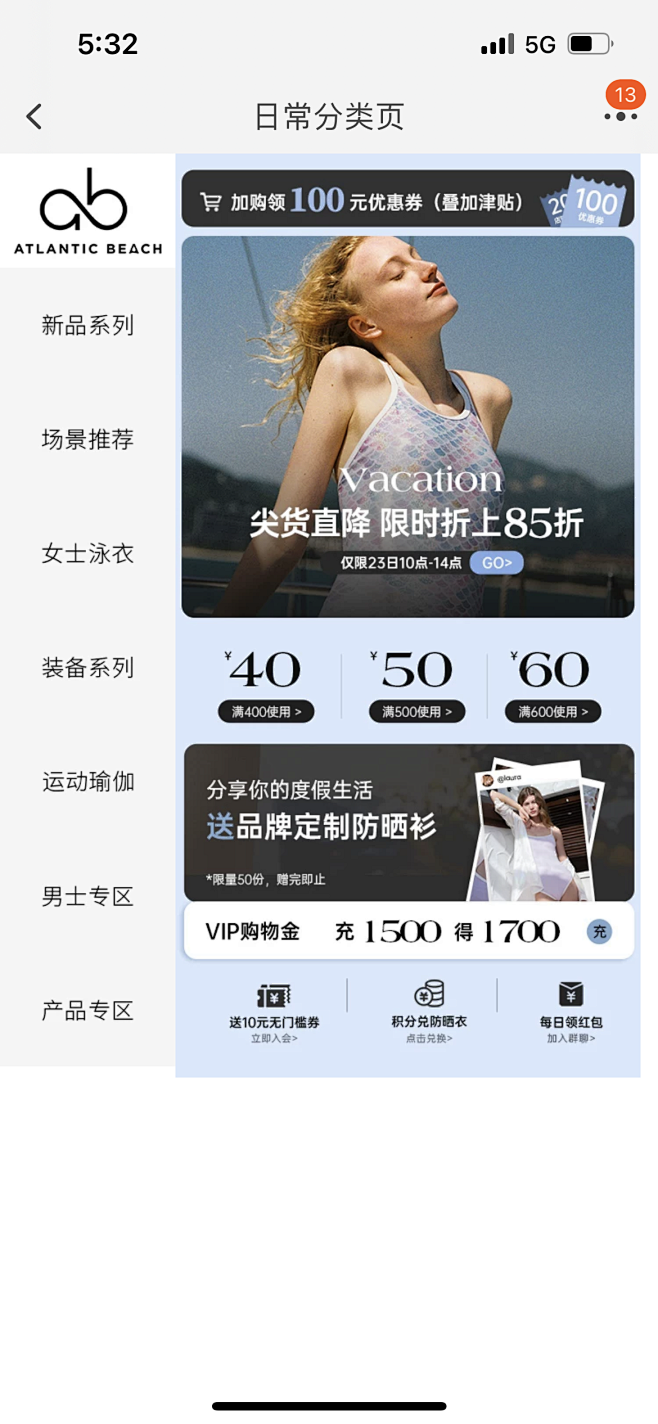Select the 新品系列 category
658x1424 pixels.
pos(88,325)
